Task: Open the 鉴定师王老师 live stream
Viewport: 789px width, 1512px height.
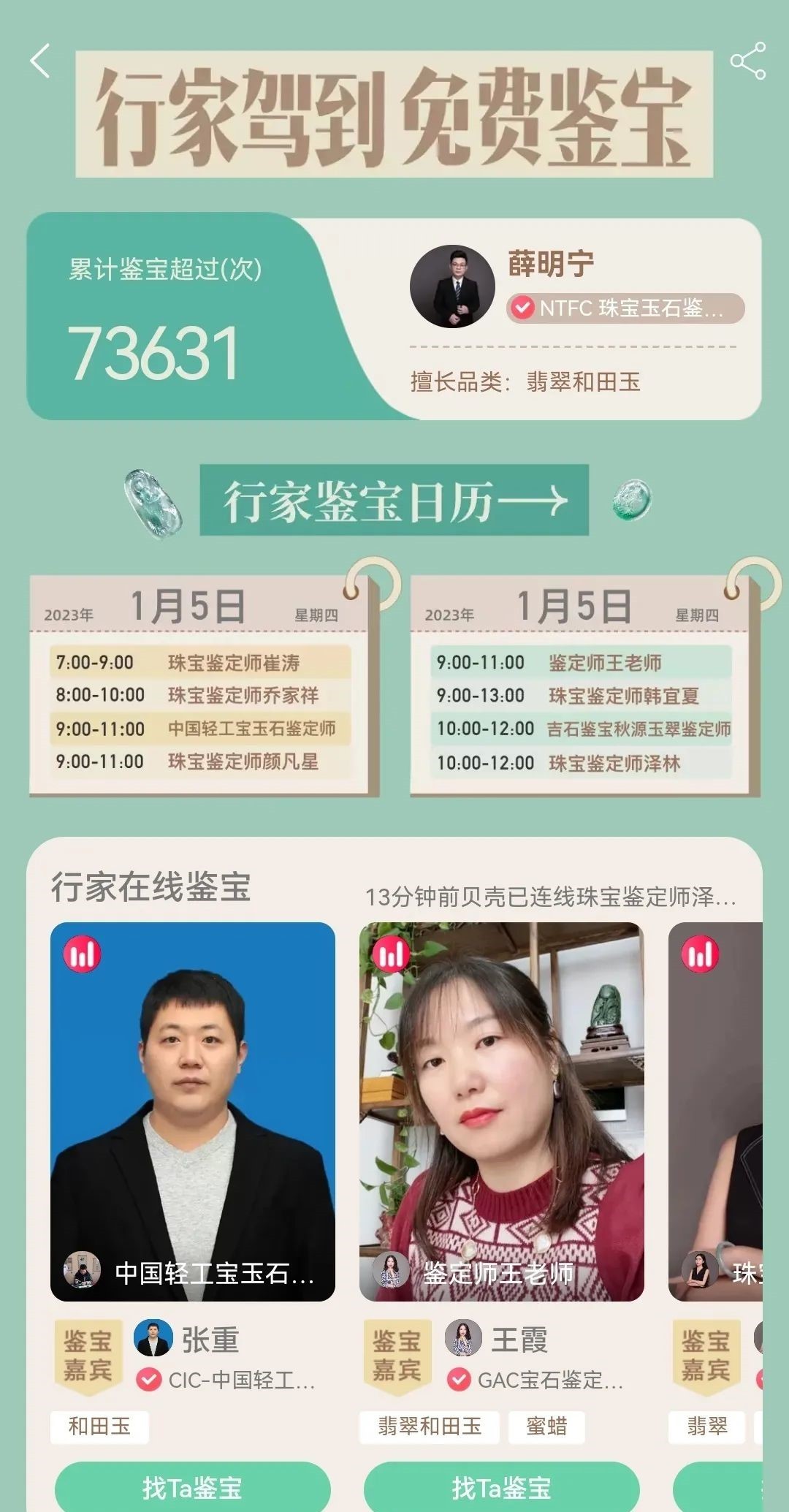Action: tap(501, 1112)
